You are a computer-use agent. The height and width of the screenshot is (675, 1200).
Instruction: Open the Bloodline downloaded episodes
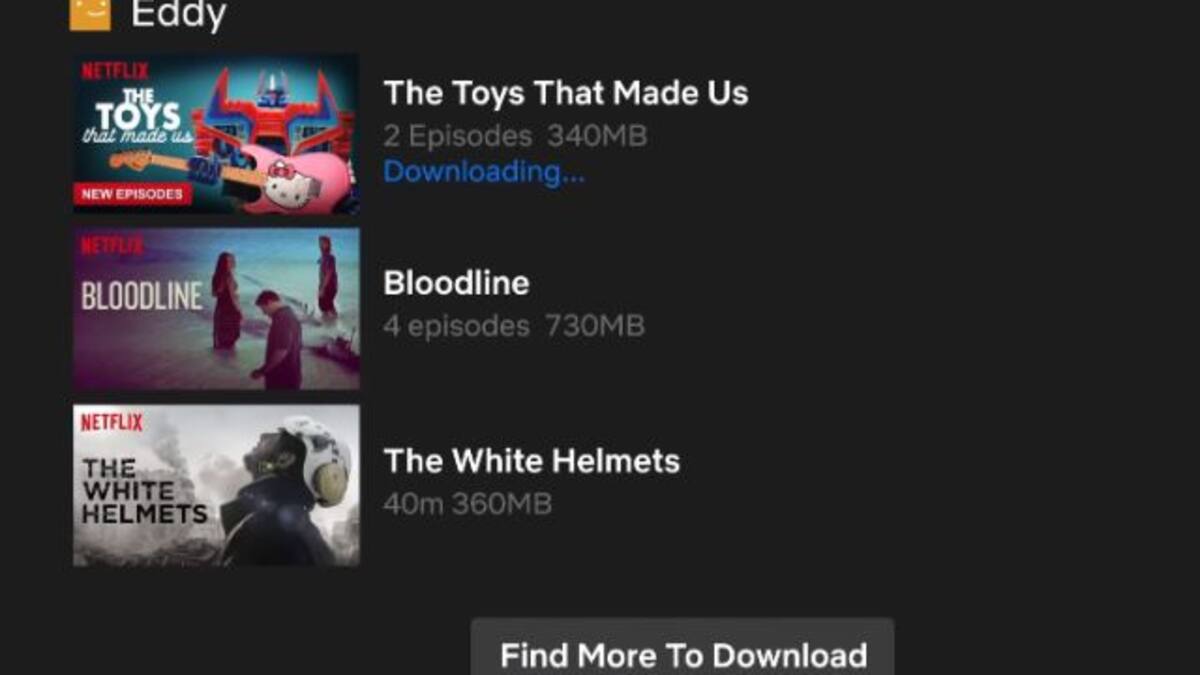456,284
